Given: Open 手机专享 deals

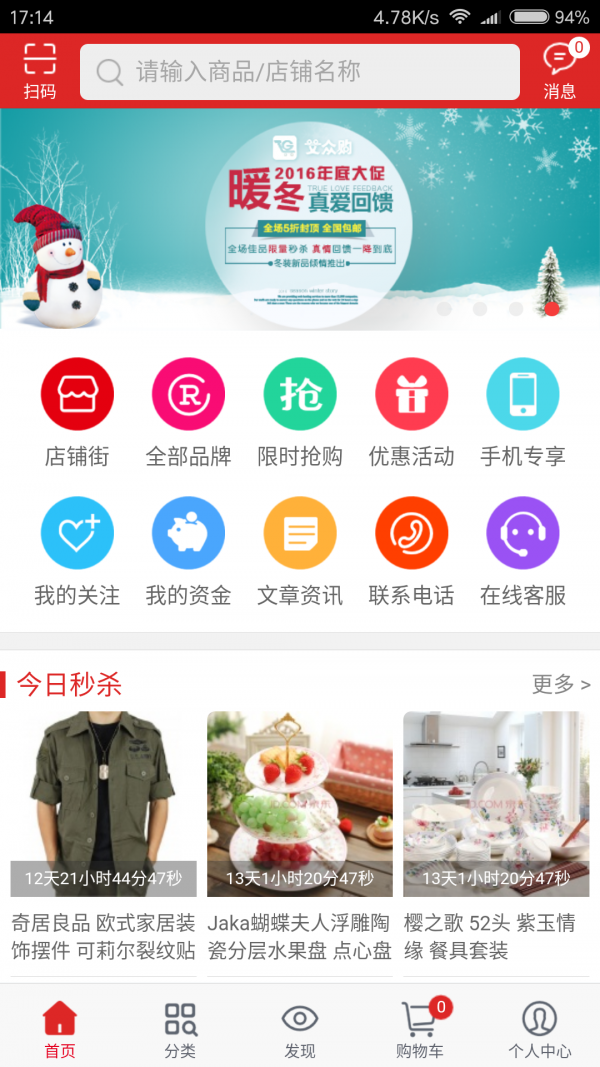Looking at the screenshot, I should pos(522,413).
